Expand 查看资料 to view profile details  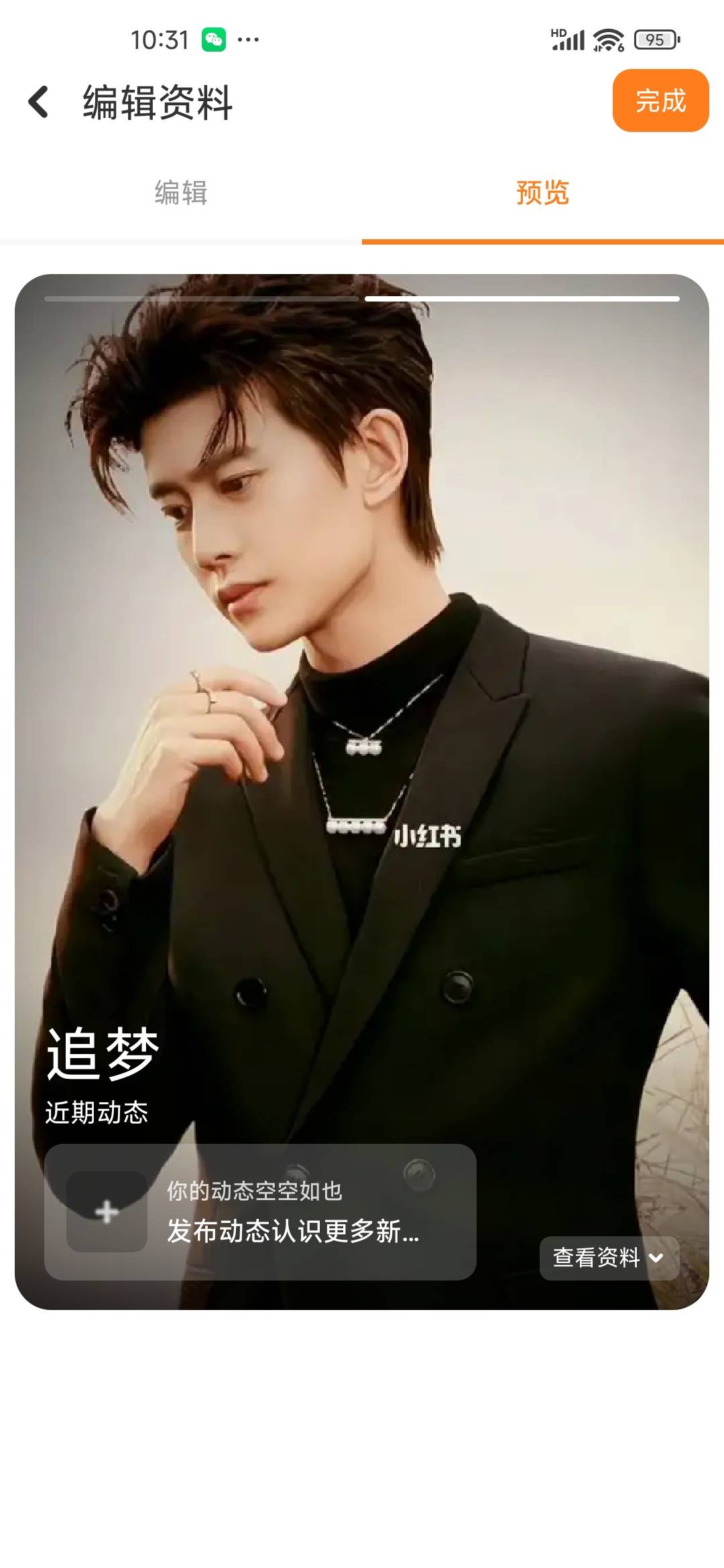click(609, 1258)
